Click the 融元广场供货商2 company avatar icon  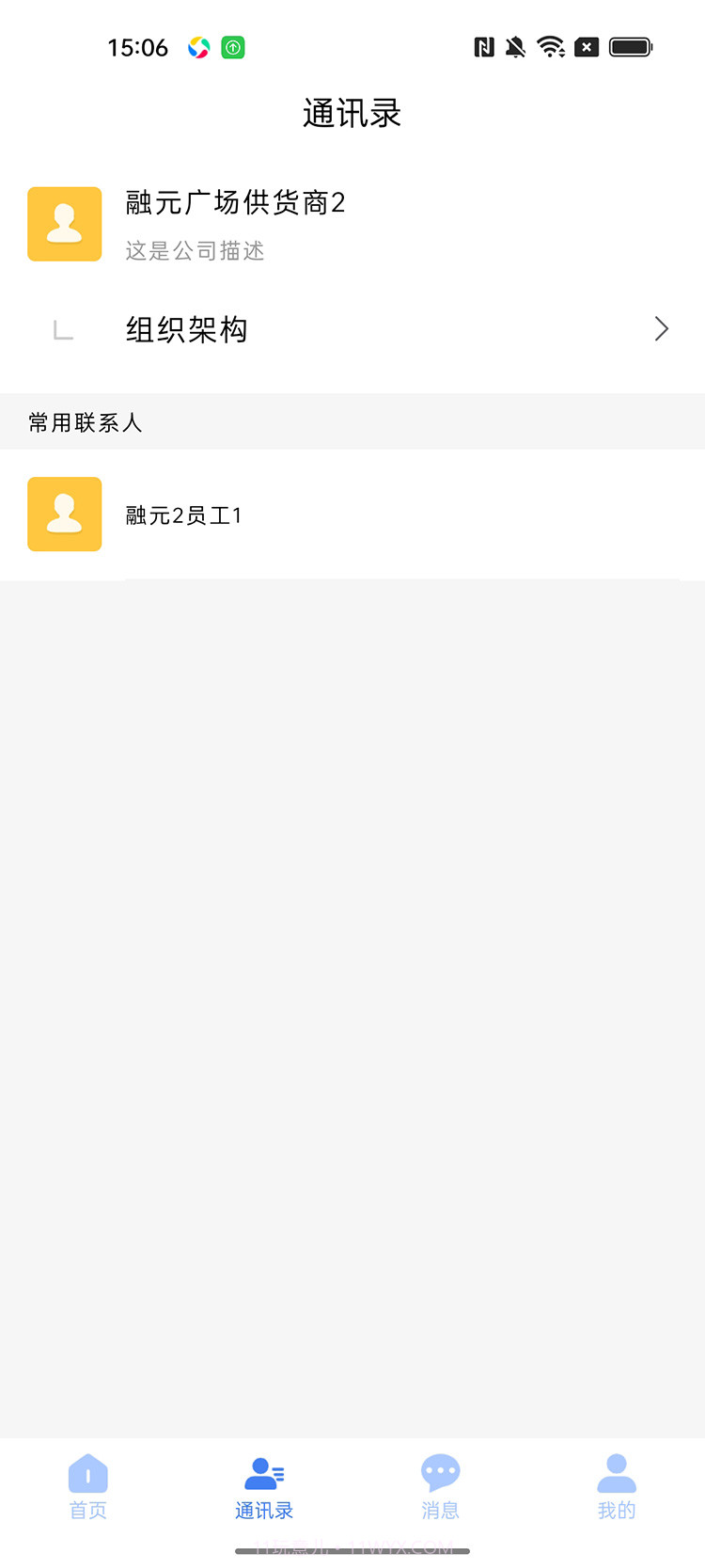point(64,224)
